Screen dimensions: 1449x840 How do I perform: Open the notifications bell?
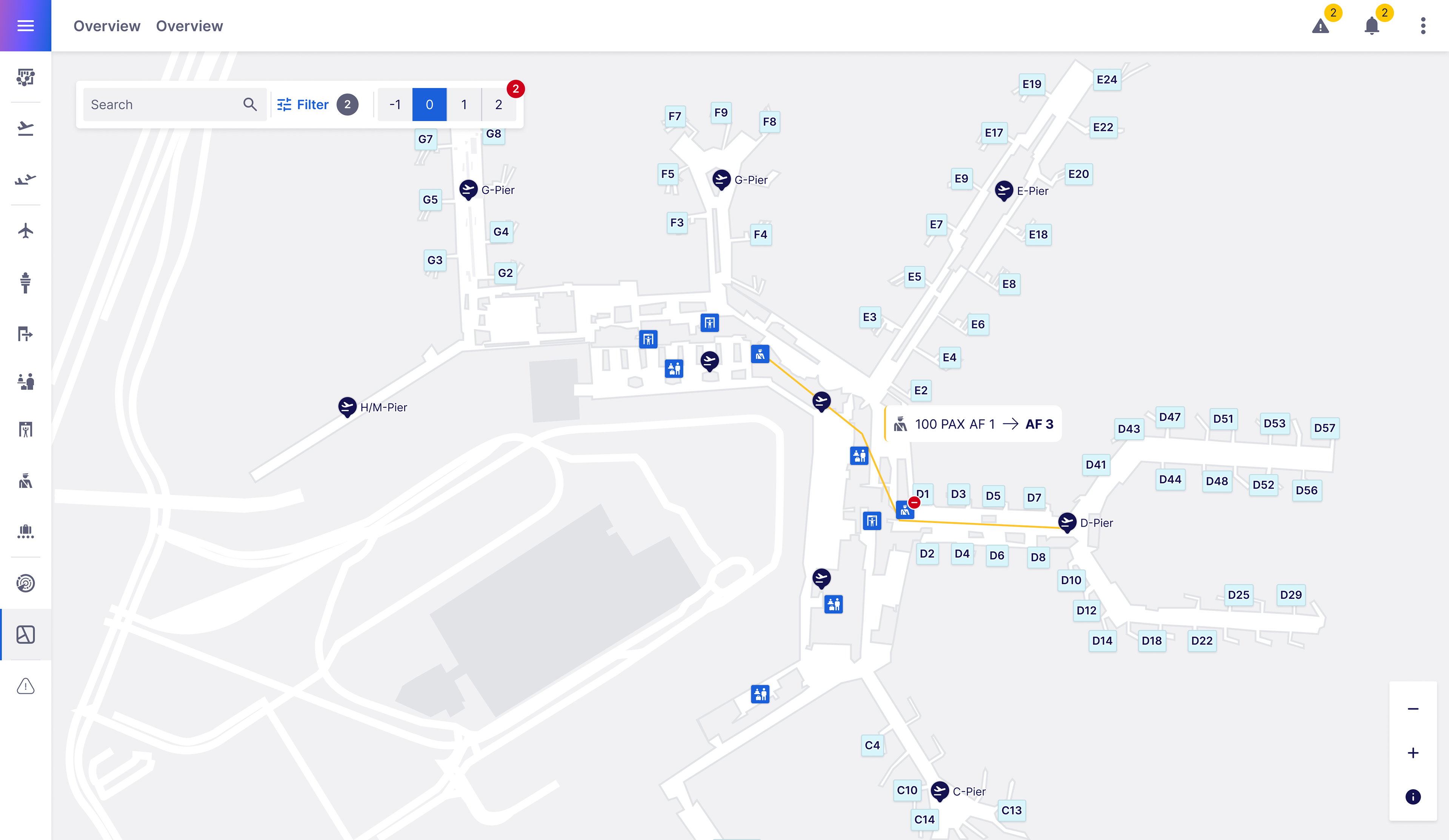coord(1372,26)
